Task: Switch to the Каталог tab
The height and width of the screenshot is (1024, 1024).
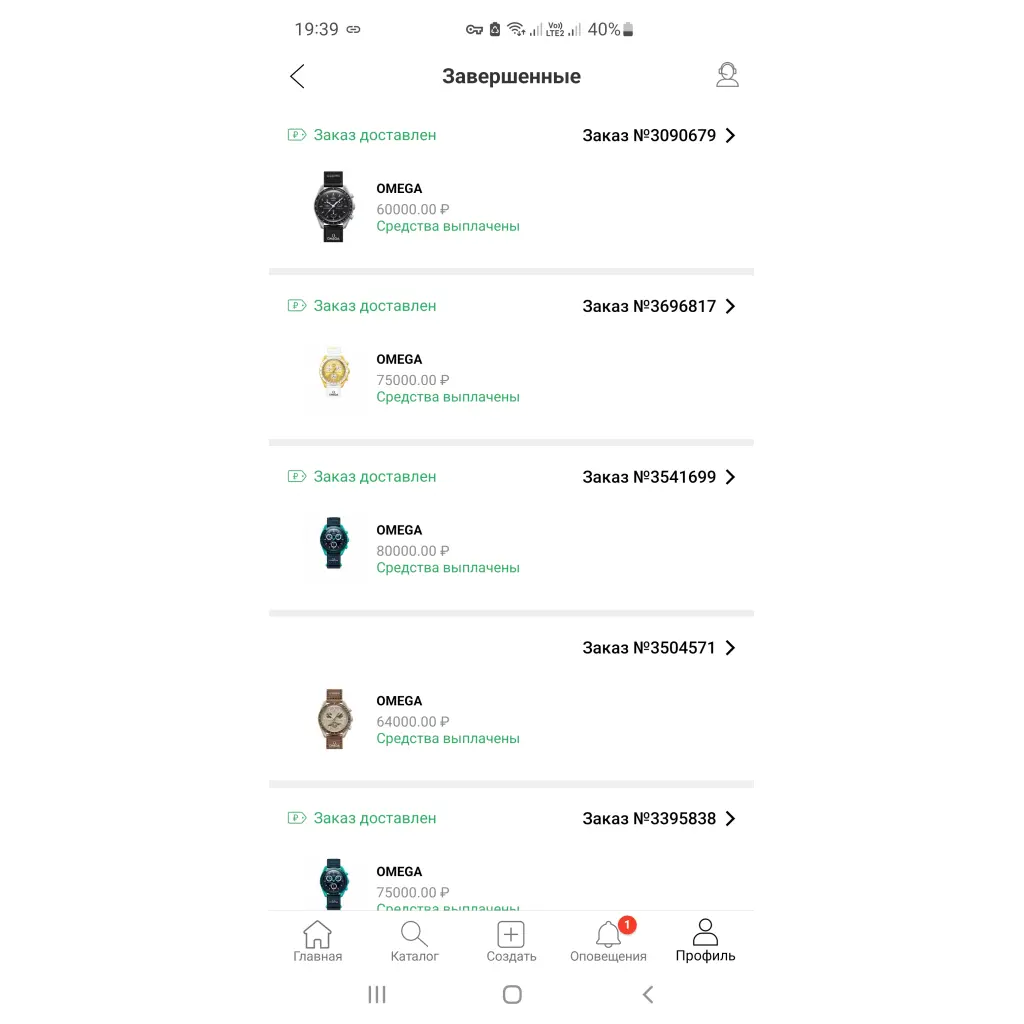Action: [x=414, y=941]
